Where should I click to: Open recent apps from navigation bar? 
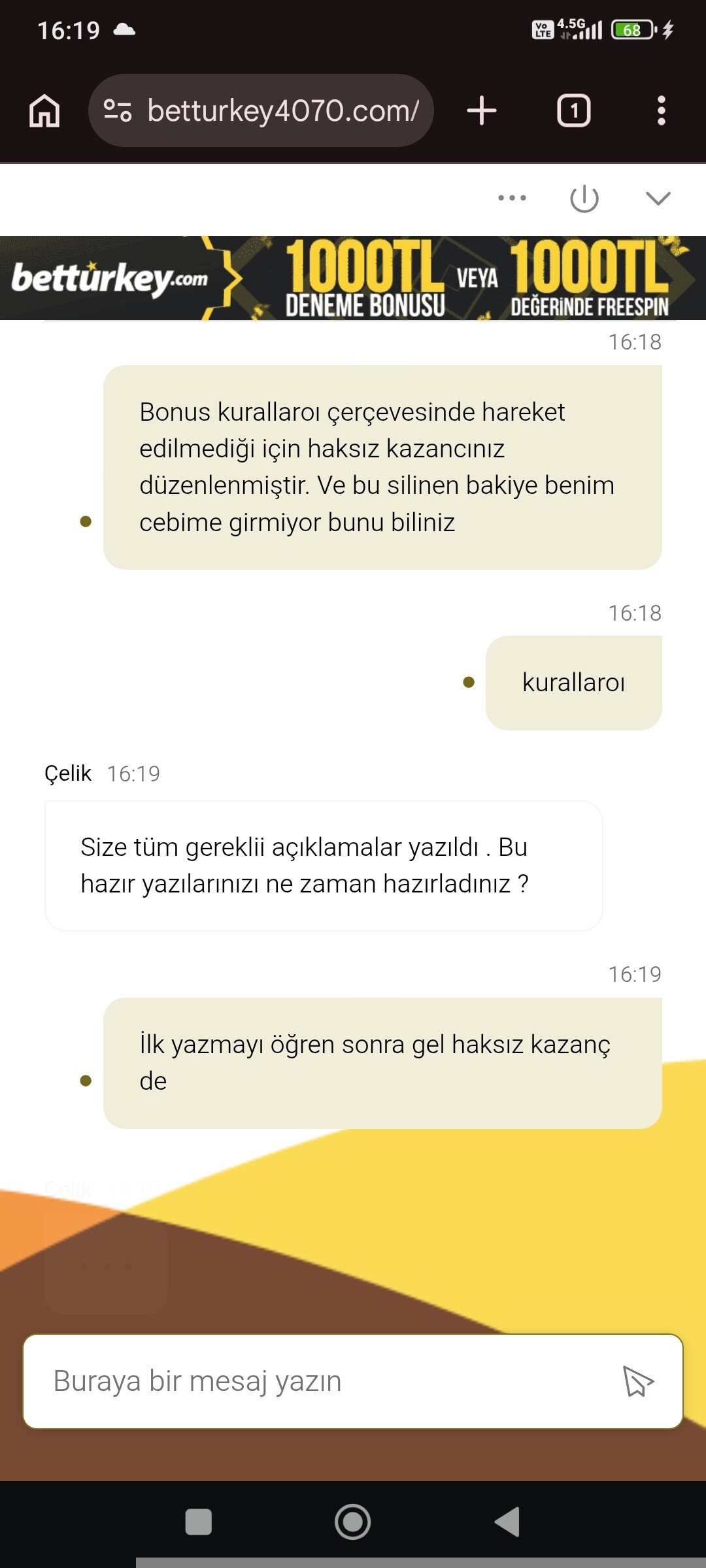(x=198, y=1522)
